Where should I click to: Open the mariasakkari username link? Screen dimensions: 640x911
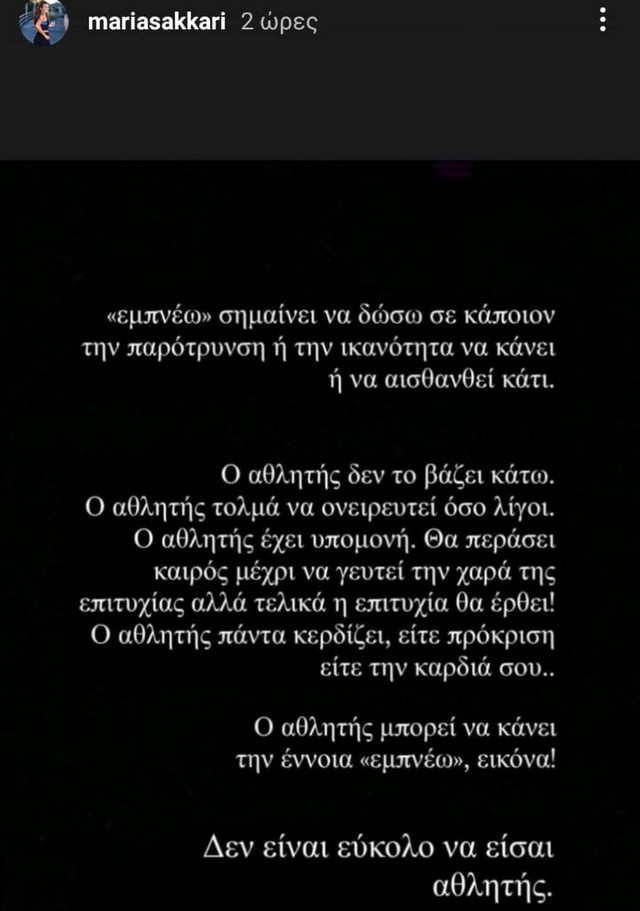[x=158, y=22]
